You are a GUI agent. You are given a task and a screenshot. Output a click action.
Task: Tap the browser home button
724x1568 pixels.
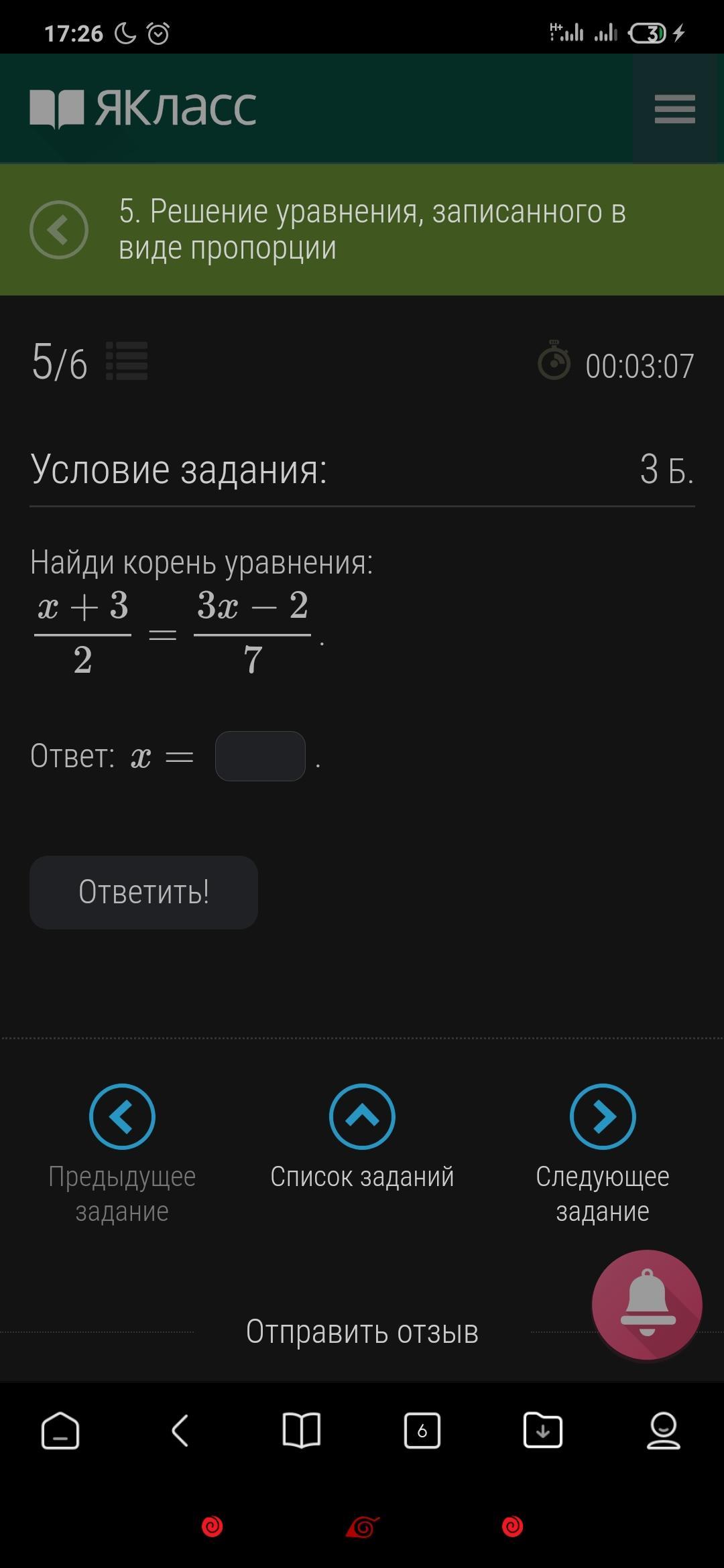coord(60,1431)
